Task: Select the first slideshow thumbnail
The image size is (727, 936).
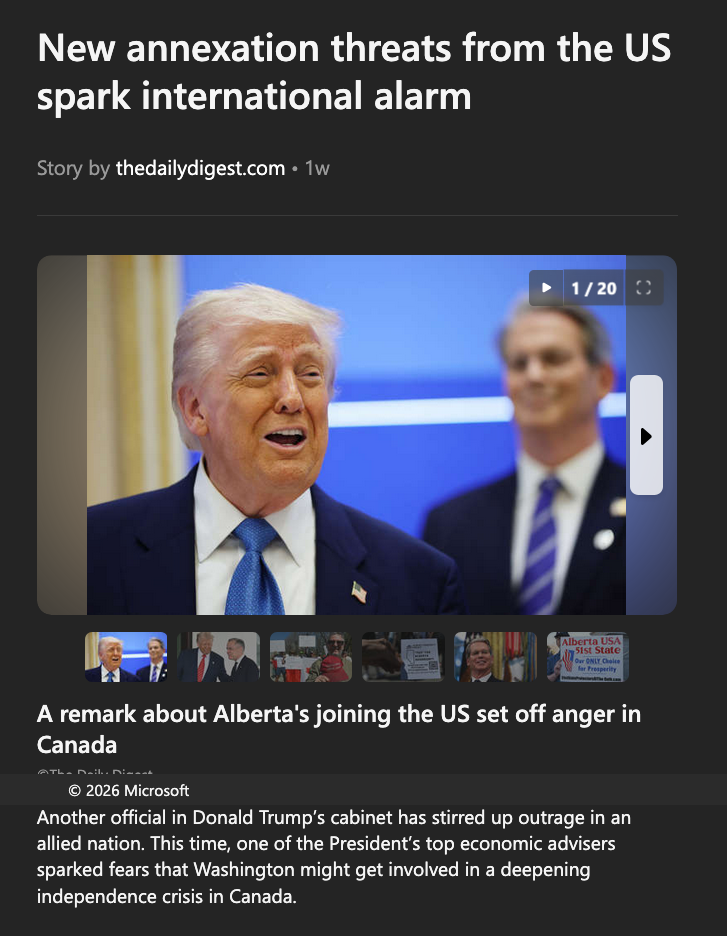Action: coord(126,657)
